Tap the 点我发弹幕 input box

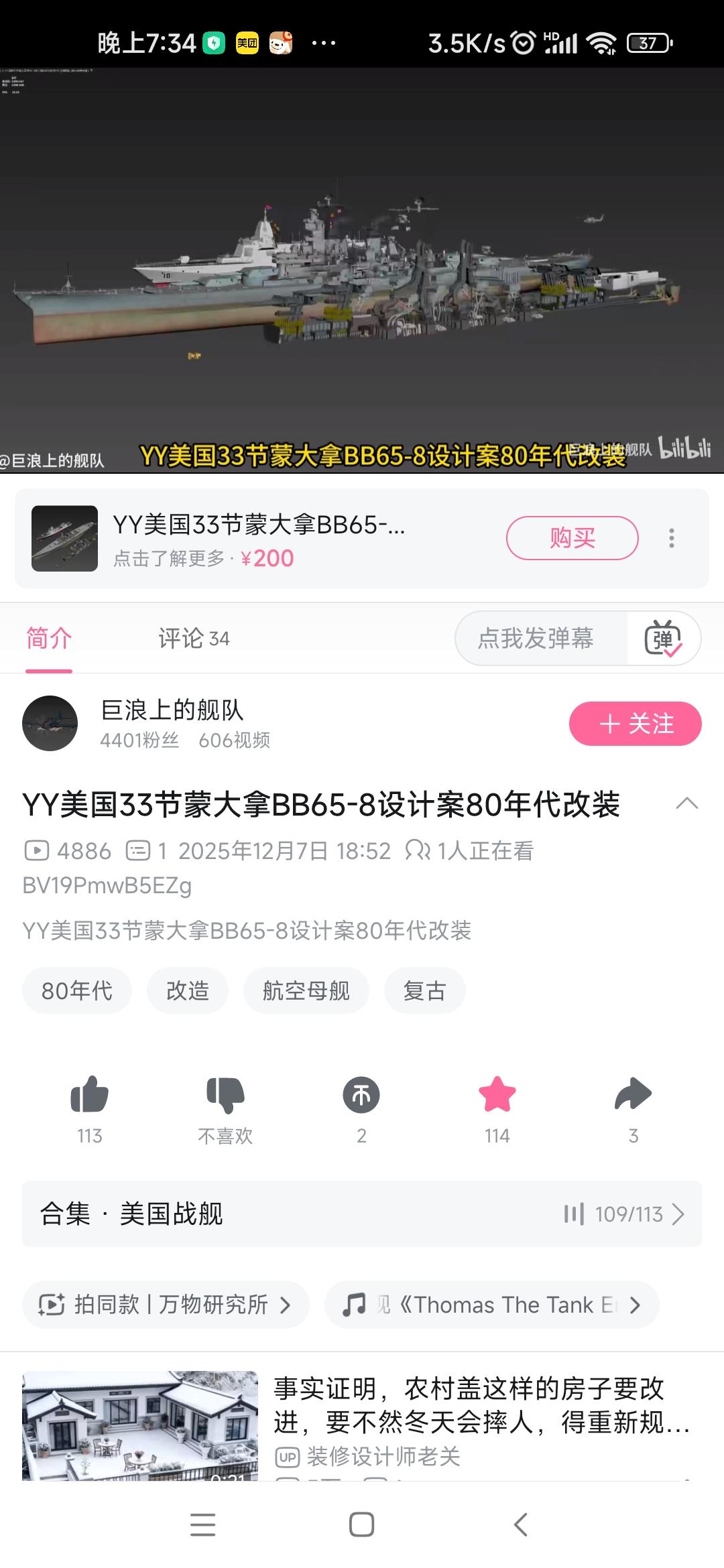tap(536, 639)
